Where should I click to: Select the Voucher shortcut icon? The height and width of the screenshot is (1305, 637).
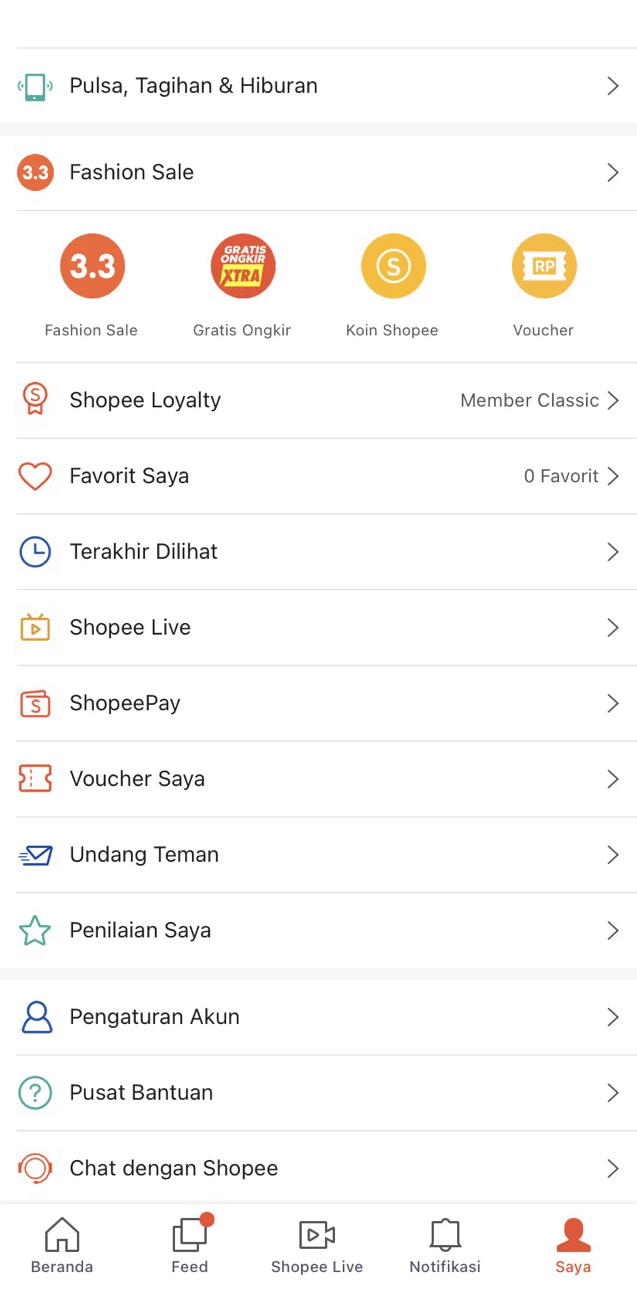click(x=543, y=267)
